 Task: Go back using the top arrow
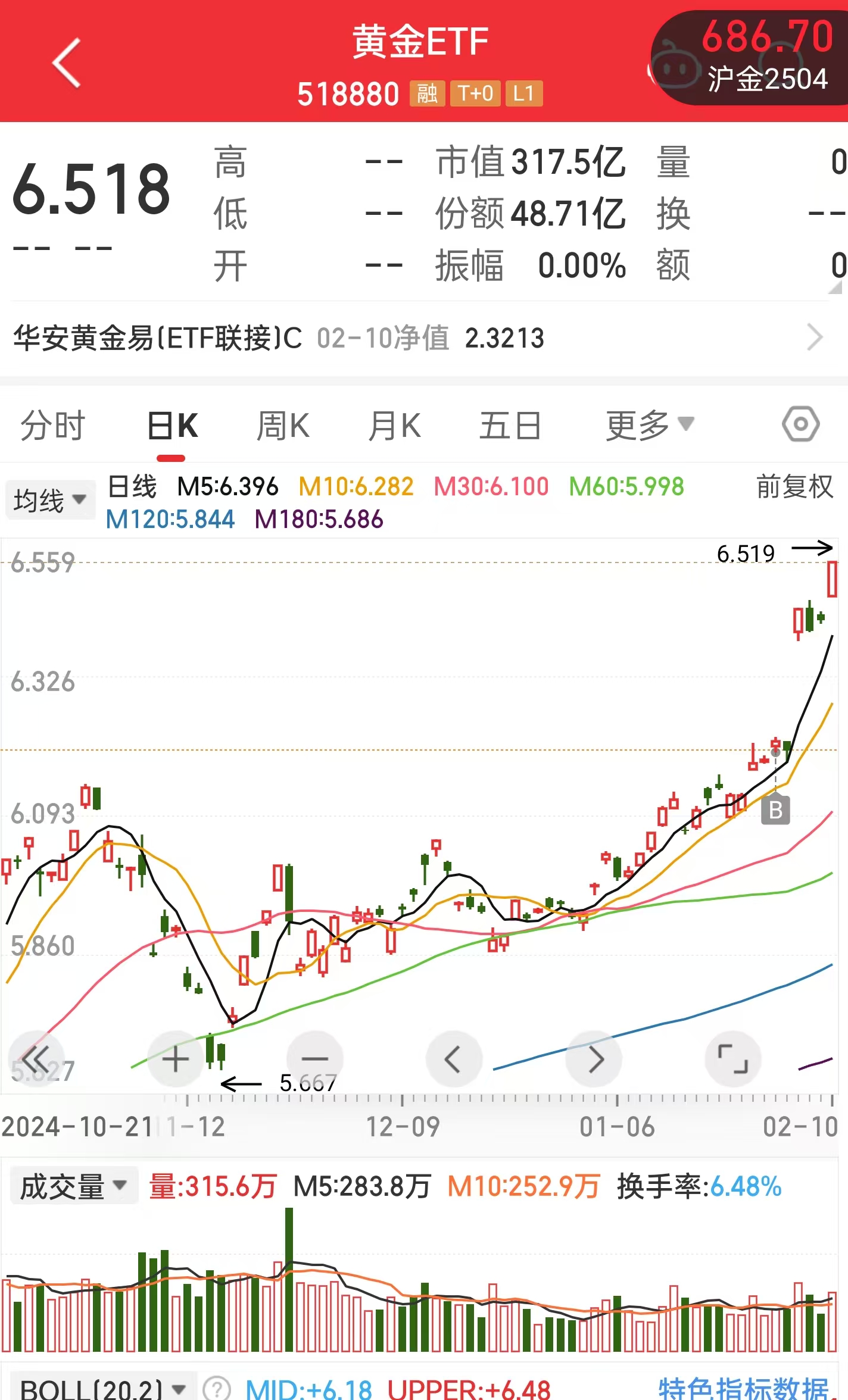(x=66, y=62)
